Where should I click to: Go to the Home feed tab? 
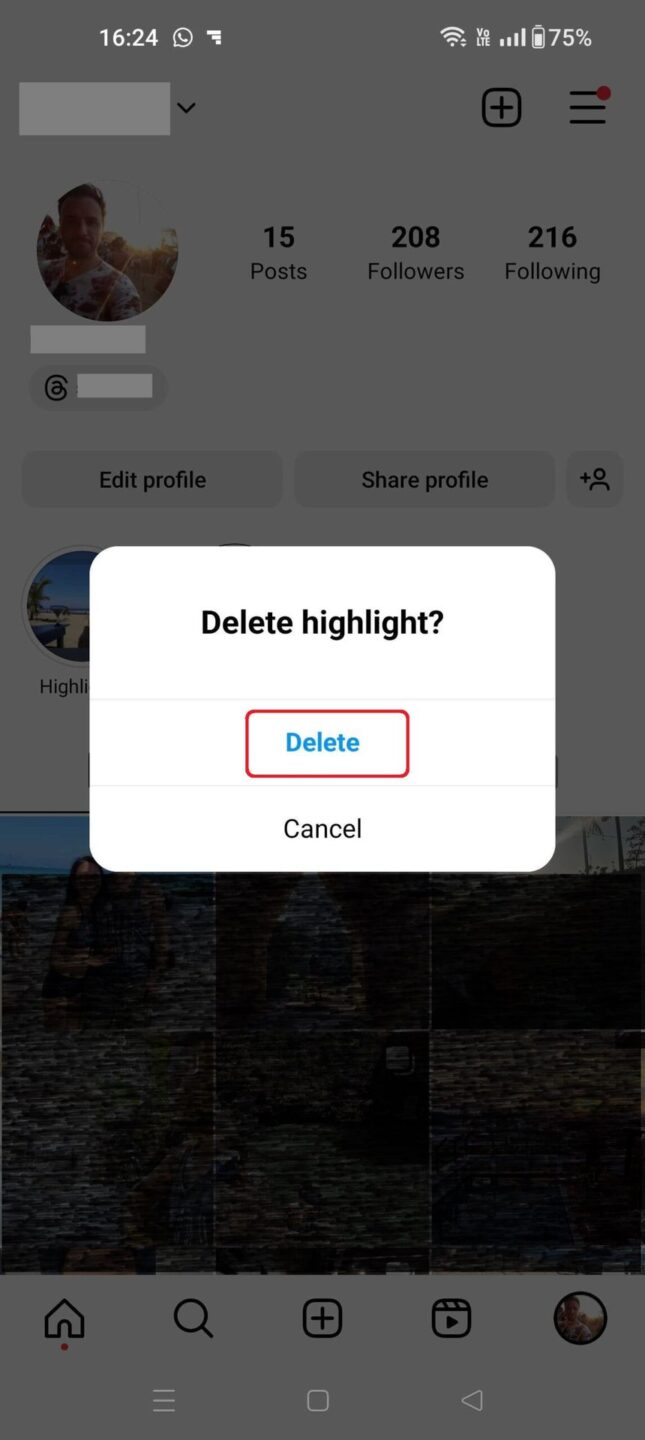tap(65, 1319)
